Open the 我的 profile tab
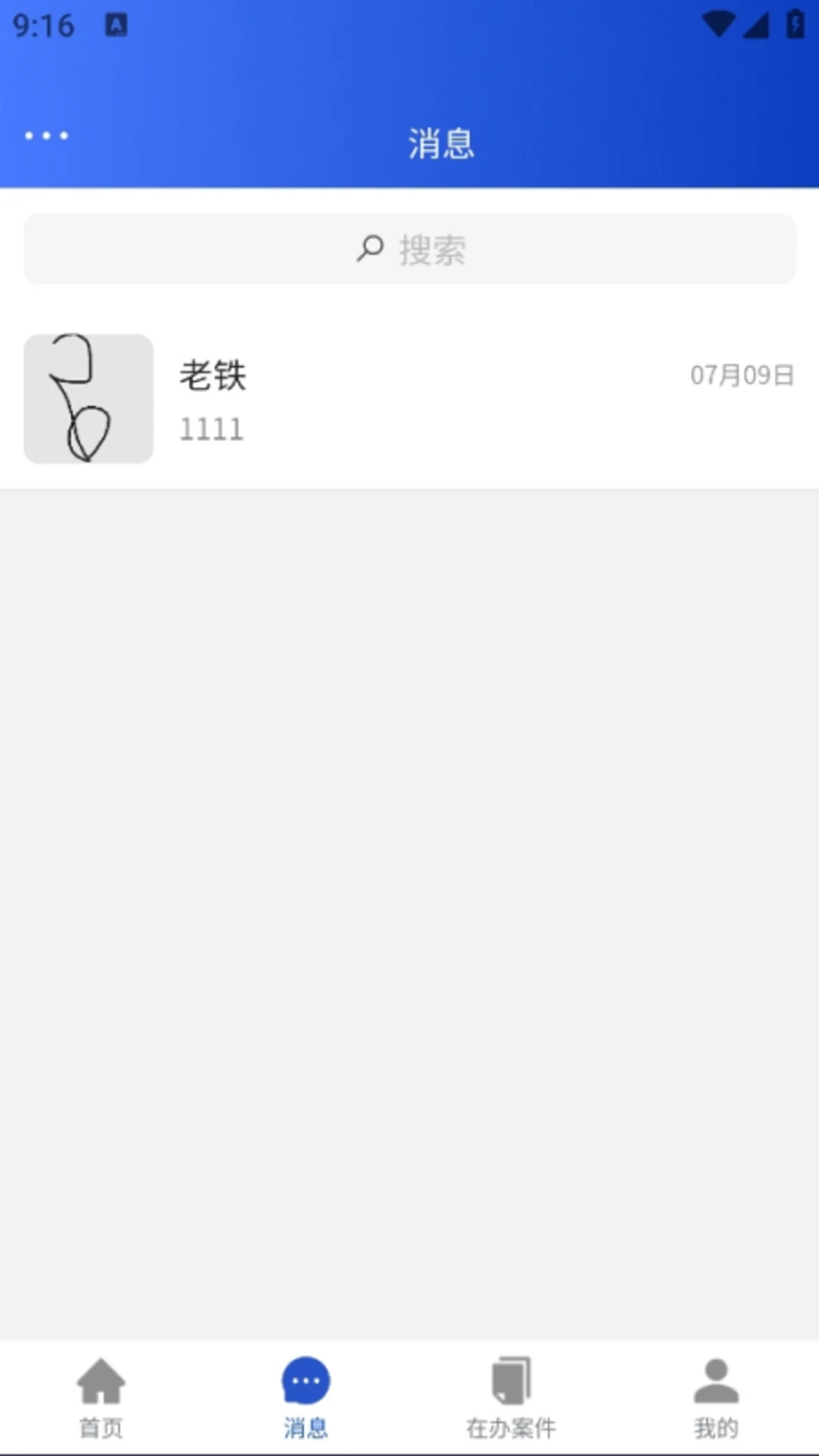The width and height of the screenshot is (819, 1456). [715, 1397]
